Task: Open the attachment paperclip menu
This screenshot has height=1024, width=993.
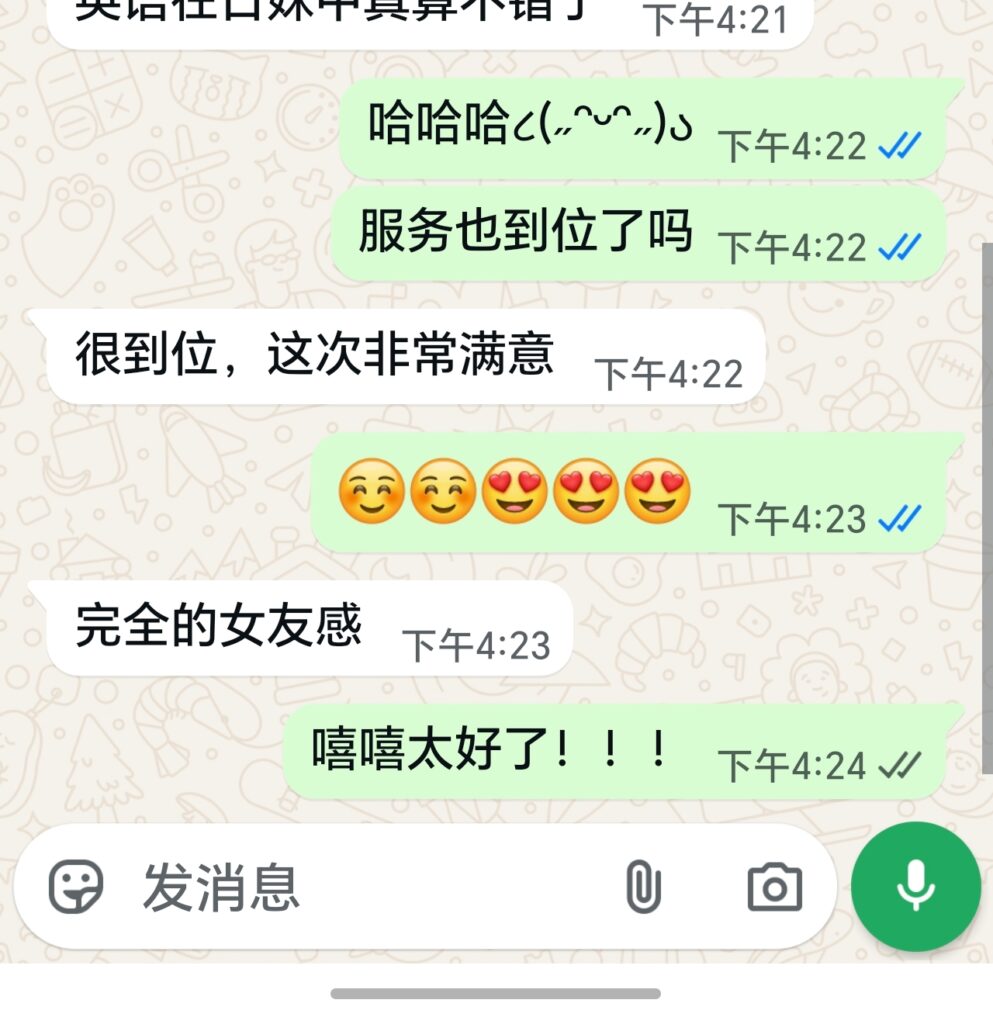Action: [643, 887]
